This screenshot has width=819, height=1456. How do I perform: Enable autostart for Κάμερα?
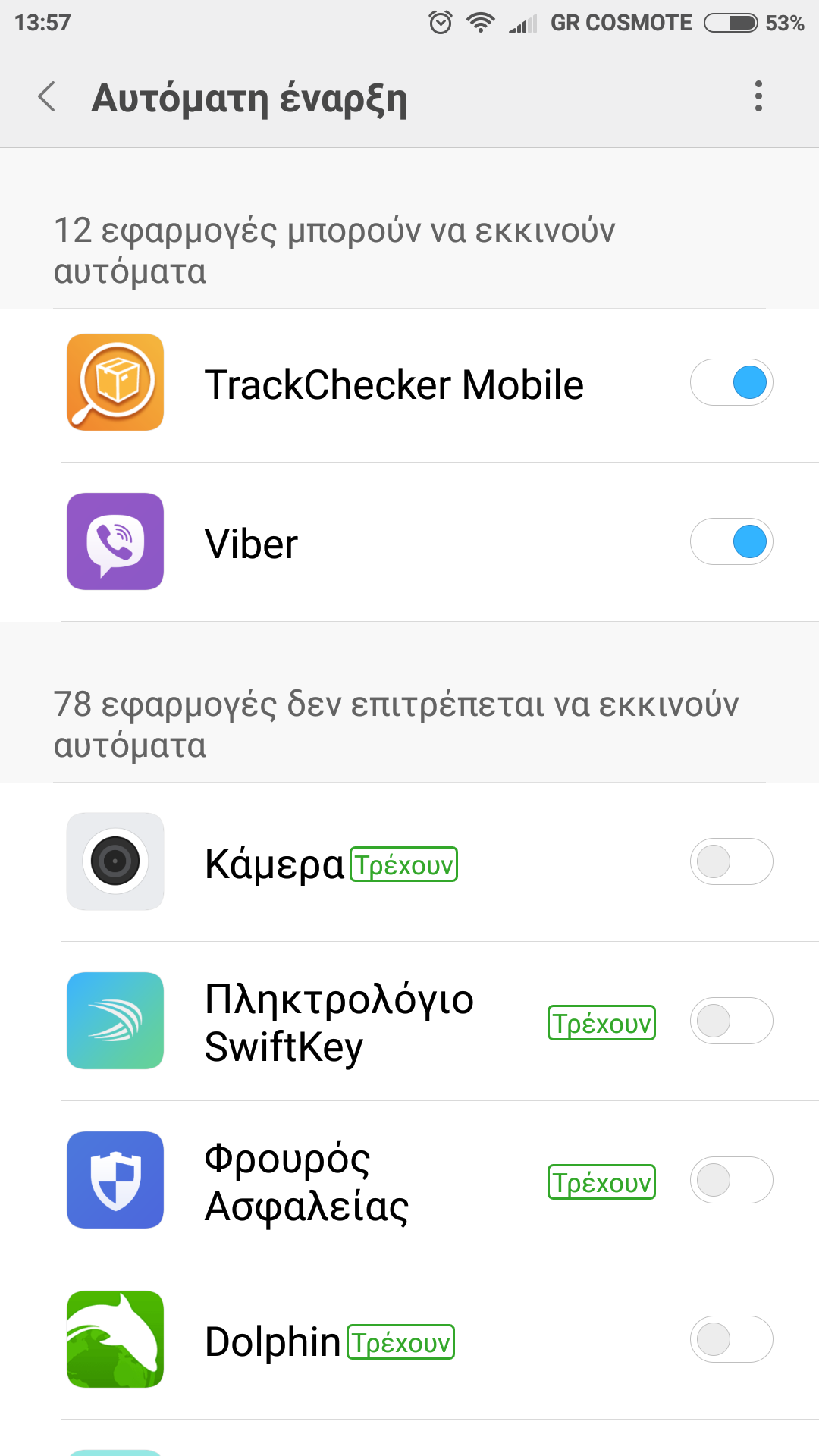coord(731,861)
